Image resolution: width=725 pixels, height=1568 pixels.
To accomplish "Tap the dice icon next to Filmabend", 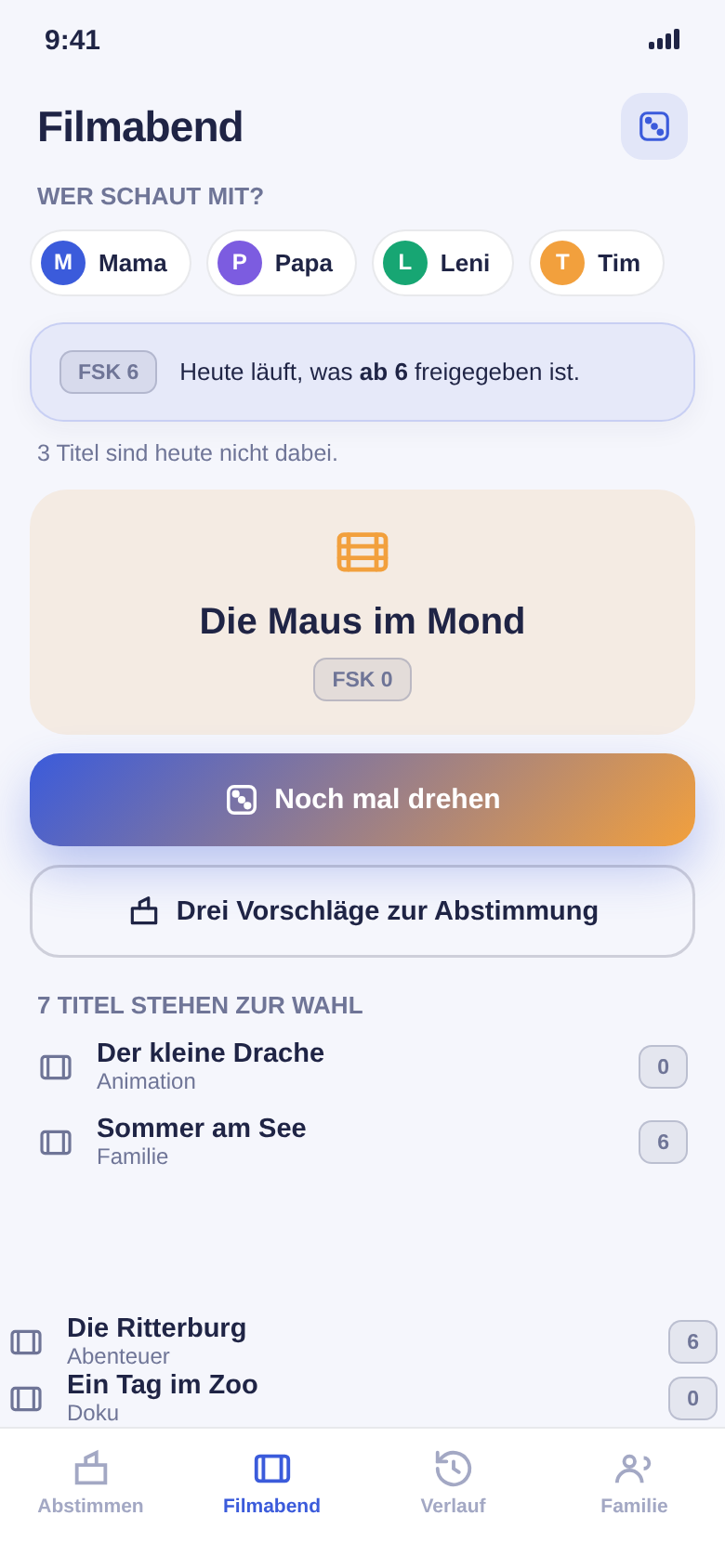I will (x=654, y=126).
